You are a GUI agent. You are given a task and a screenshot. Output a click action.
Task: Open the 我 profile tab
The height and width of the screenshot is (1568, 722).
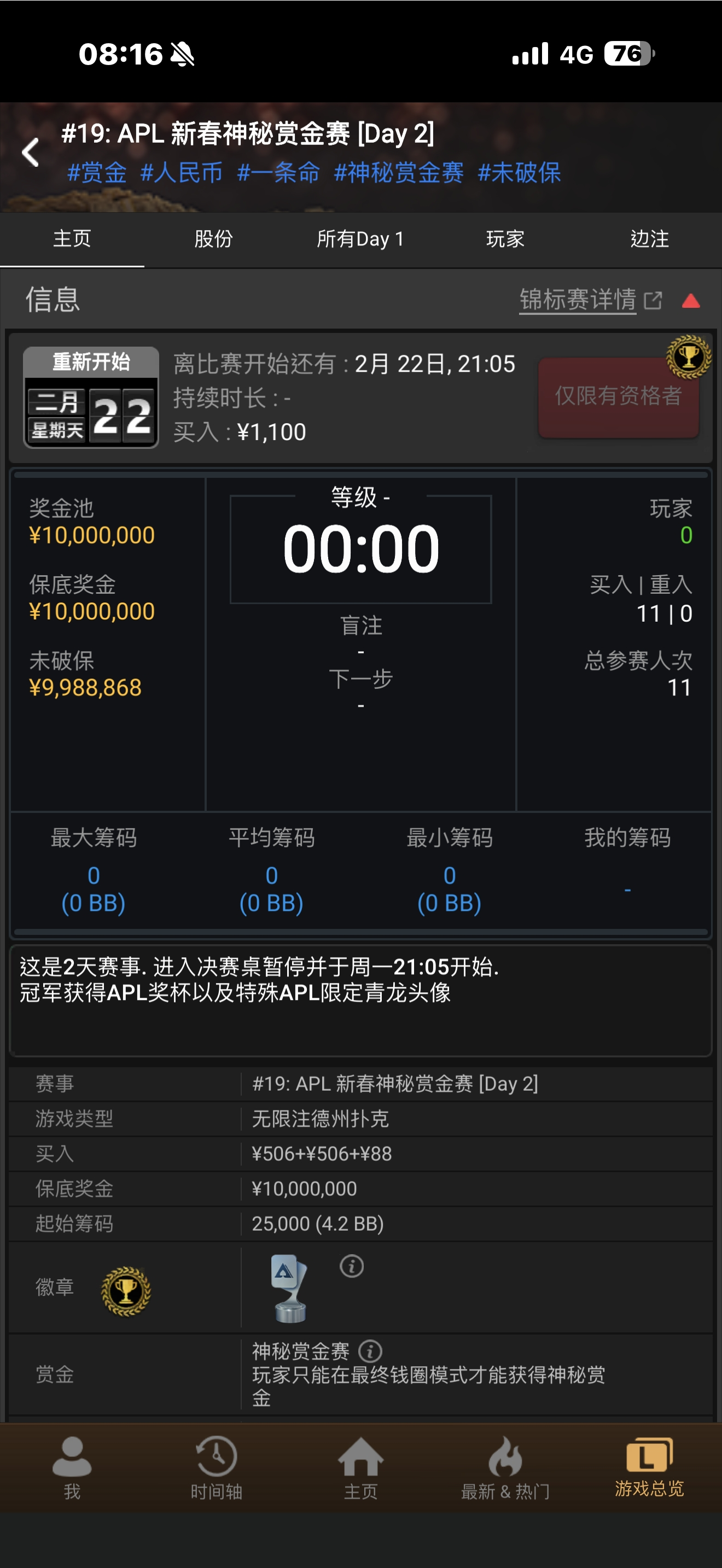(x=72, y=1467)
